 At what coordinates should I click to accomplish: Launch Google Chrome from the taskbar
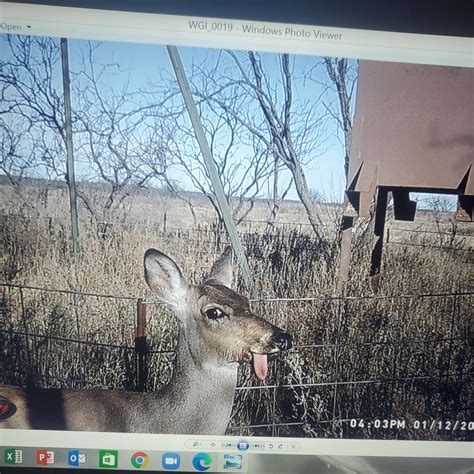(139, 460)
